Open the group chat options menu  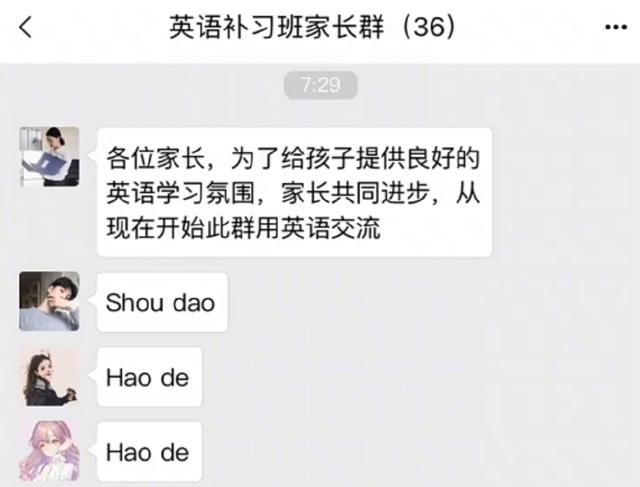[x=614, y=28]
